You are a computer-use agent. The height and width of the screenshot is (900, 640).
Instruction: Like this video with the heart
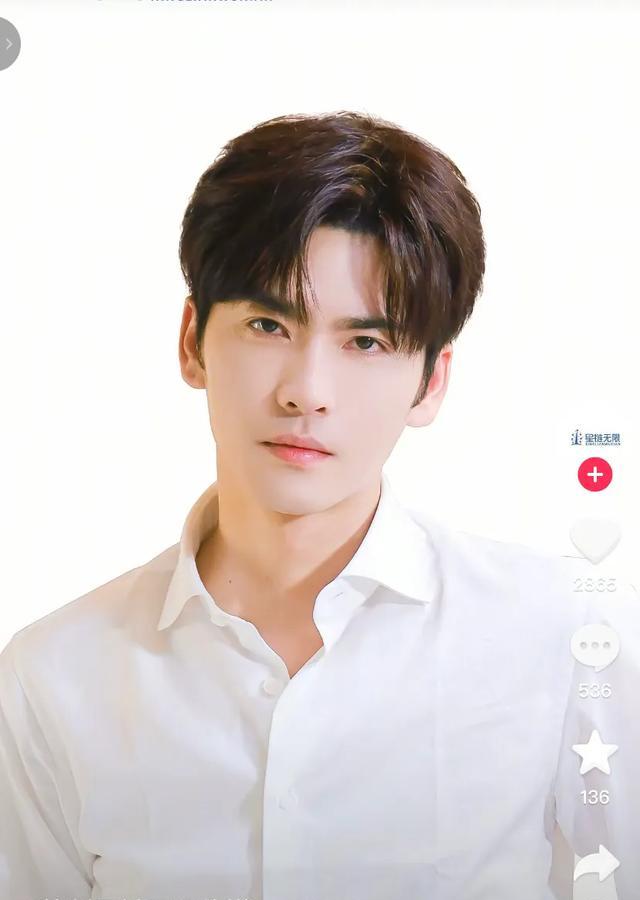pos(595,541)
